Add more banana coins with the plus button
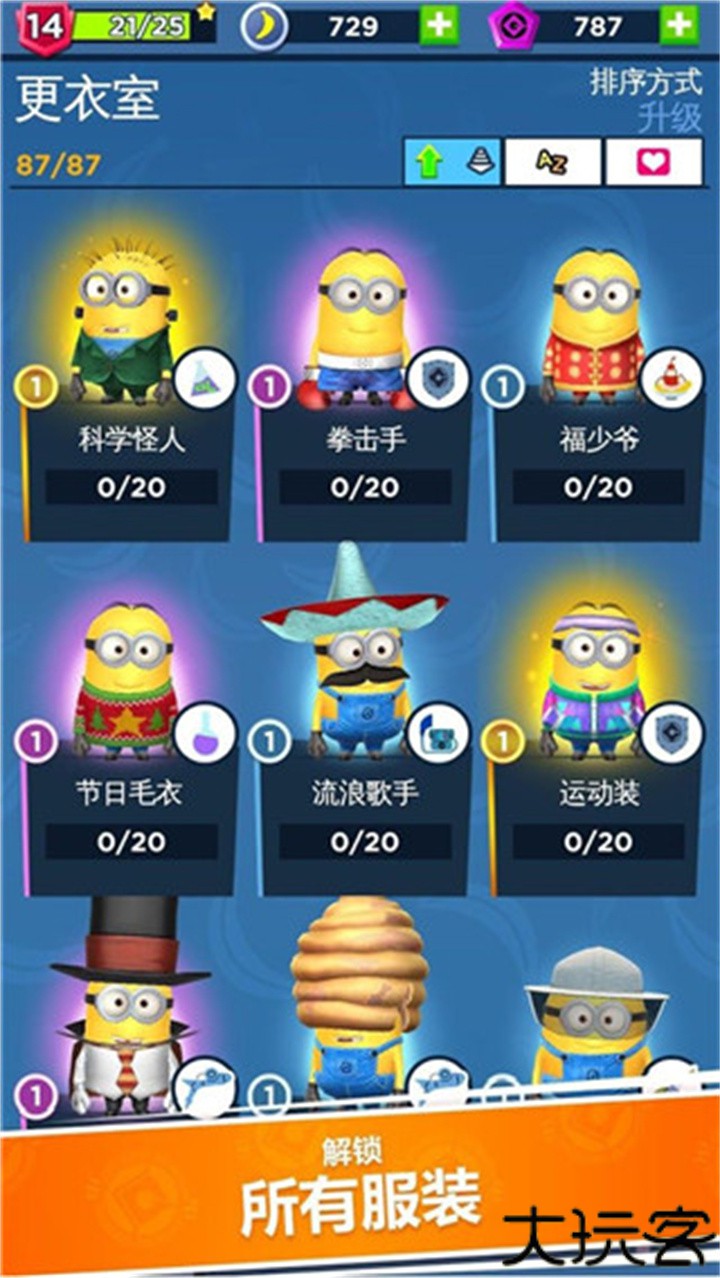This screenshot has width=720, height=1278. 439,25
